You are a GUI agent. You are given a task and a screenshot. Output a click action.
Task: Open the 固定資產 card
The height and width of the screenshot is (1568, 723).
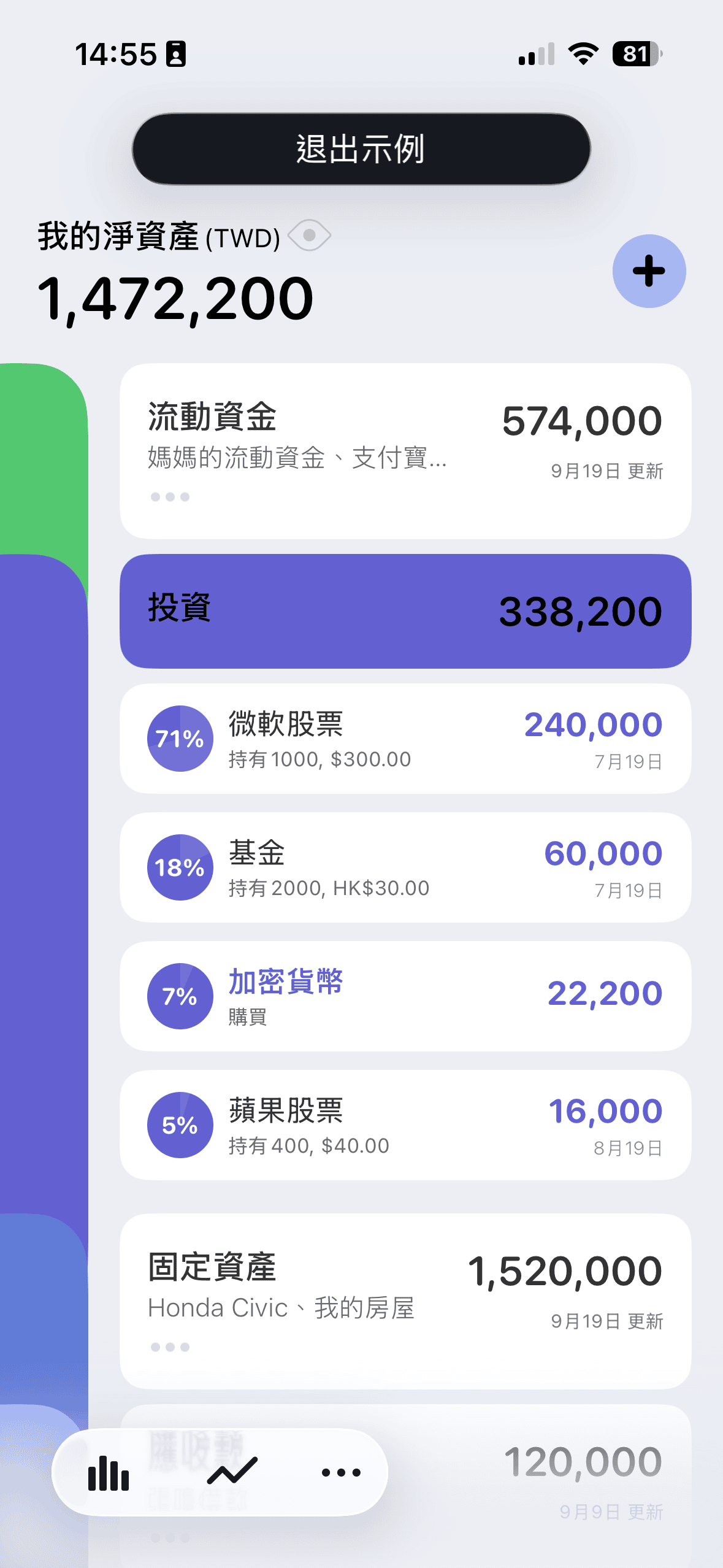405,1302
